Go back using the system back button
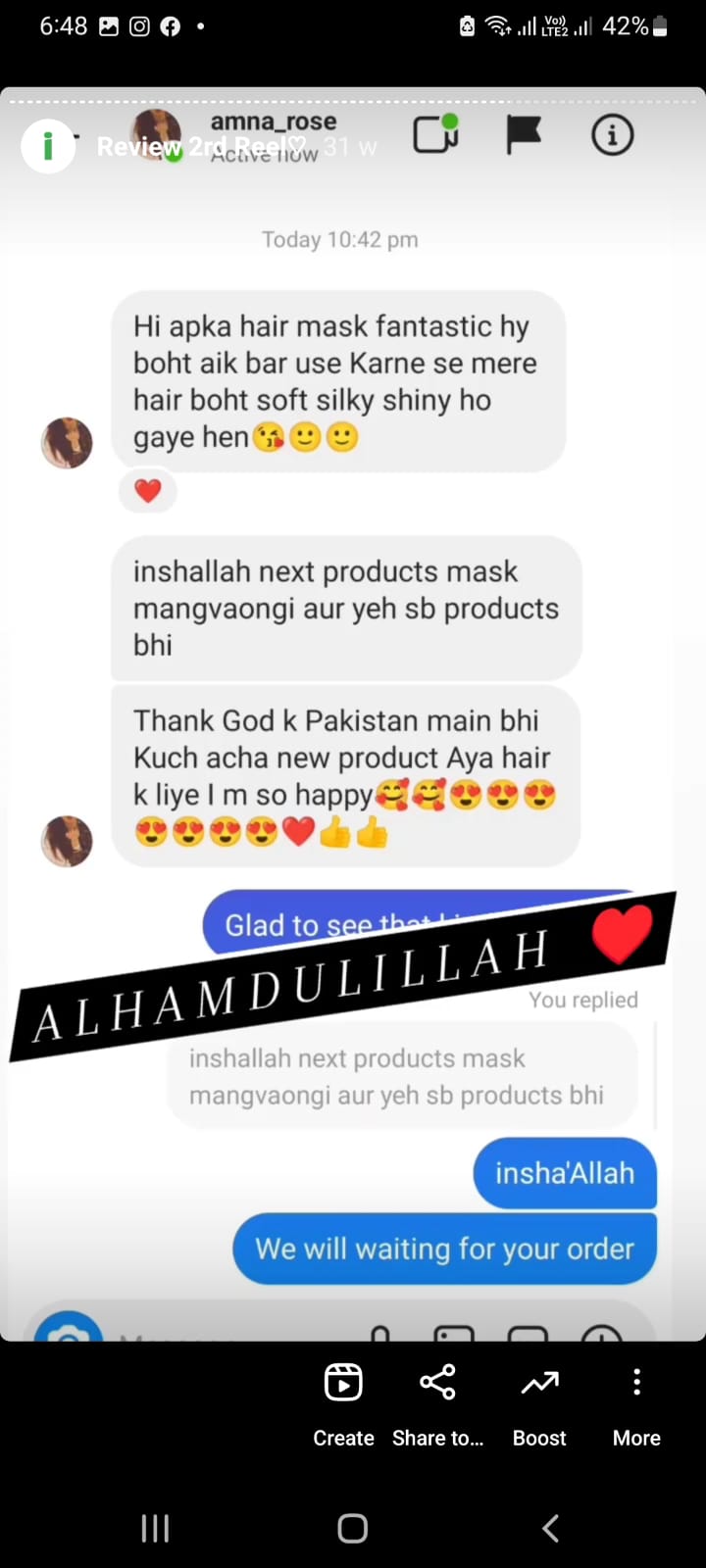This screenshot has height=1568, width=706. point(550,1528)
